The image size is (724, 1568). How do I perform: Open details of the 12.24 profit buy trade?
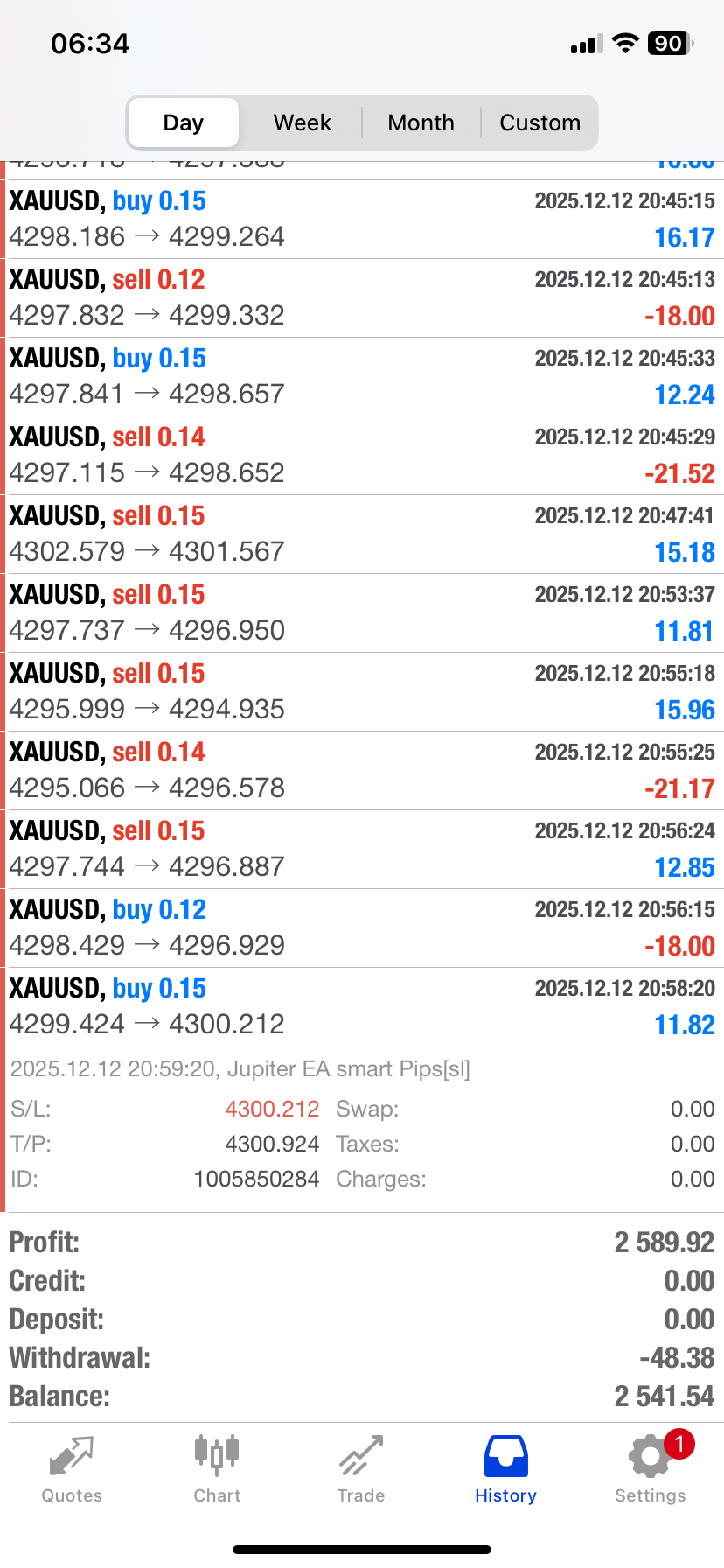click(x=362, y=376)
